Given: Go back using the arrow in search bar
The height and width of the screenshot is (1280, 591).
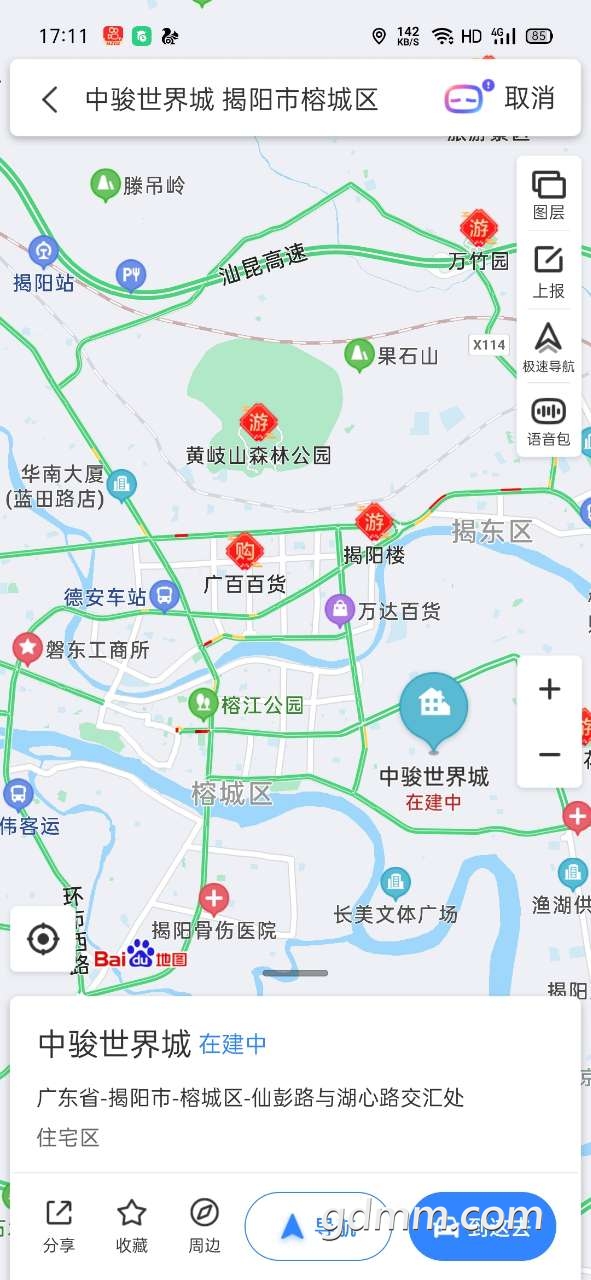Looking at the screenshot, I should pos(50,98).
